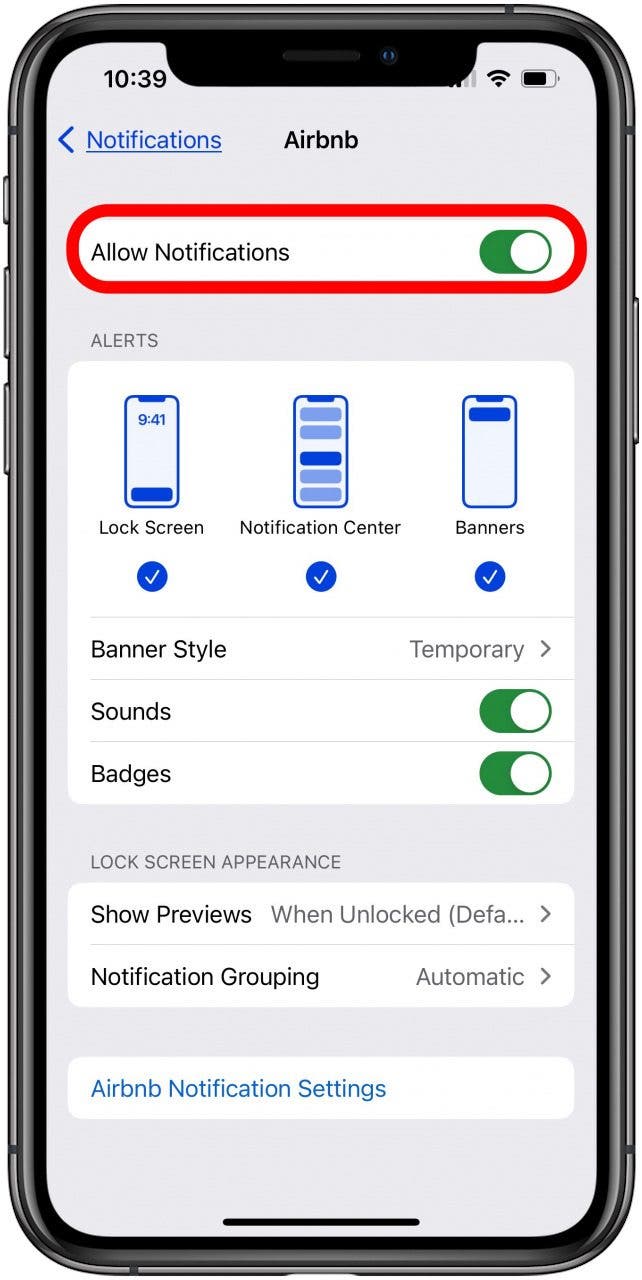
Task: Open Banner Style options
Action: 321,649
